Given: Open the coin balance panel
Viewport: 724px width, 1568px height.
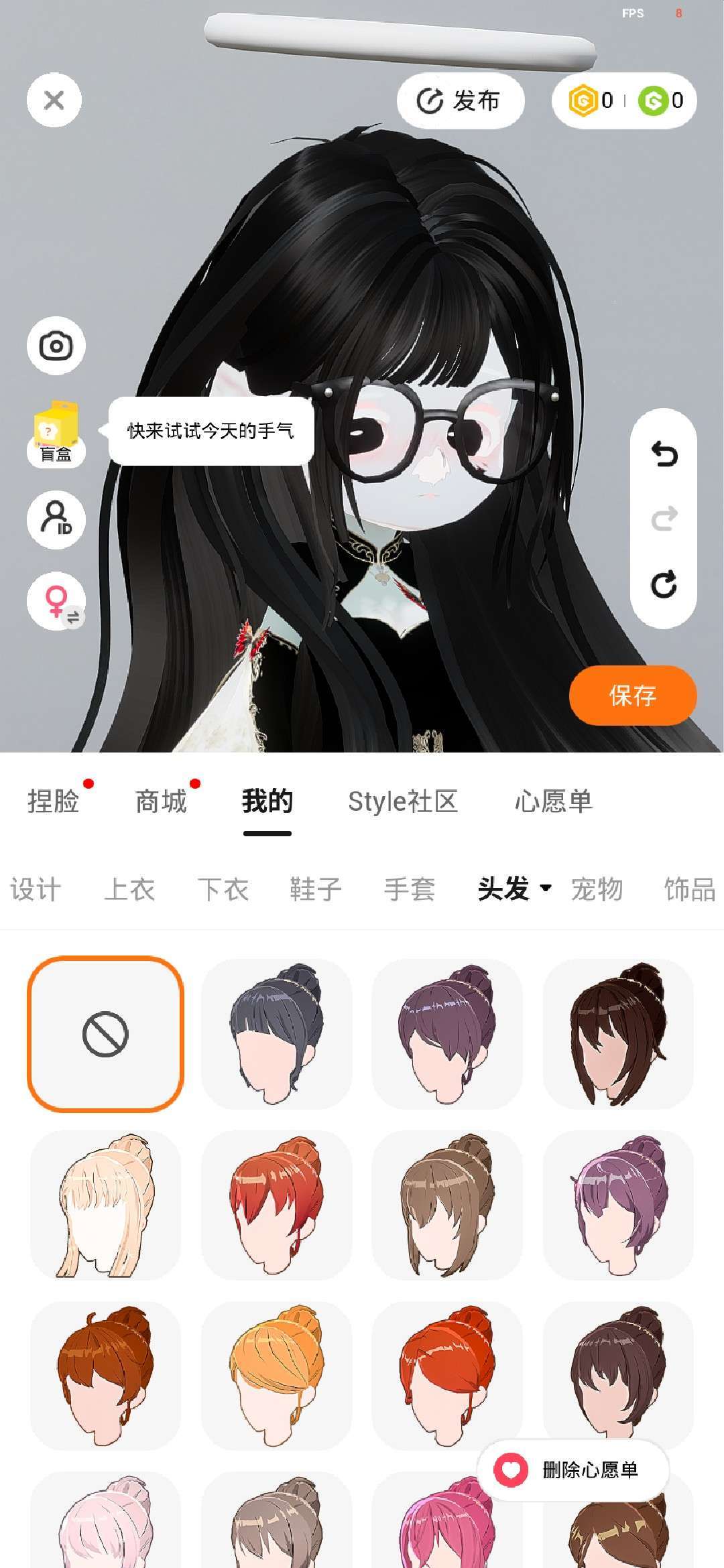Looking at the screenshot, I should tap(624, 101).
